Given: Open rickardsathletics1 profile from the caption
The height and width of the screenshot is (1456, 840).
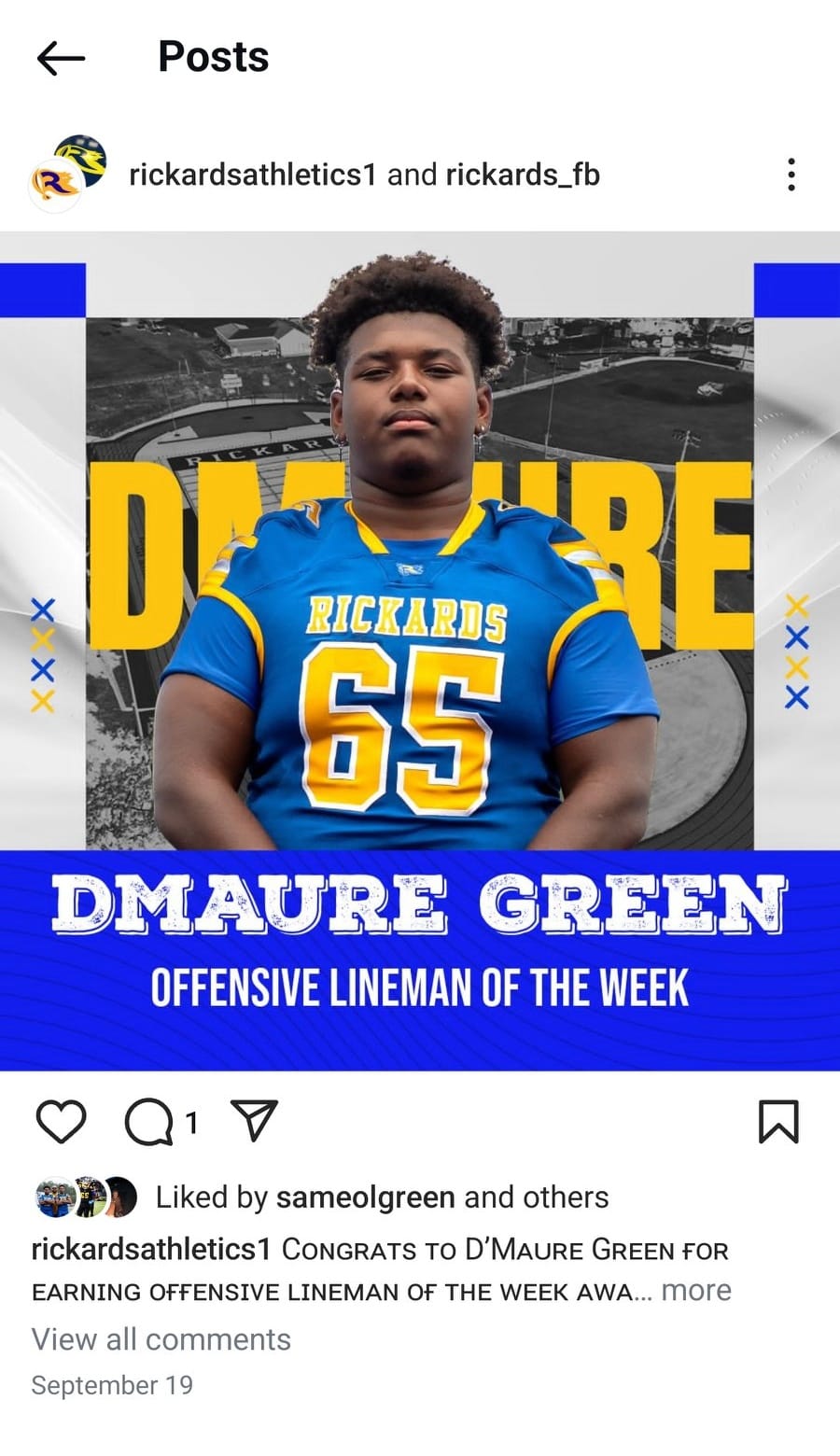Looking at the screenshot, I should point(150,1249).
